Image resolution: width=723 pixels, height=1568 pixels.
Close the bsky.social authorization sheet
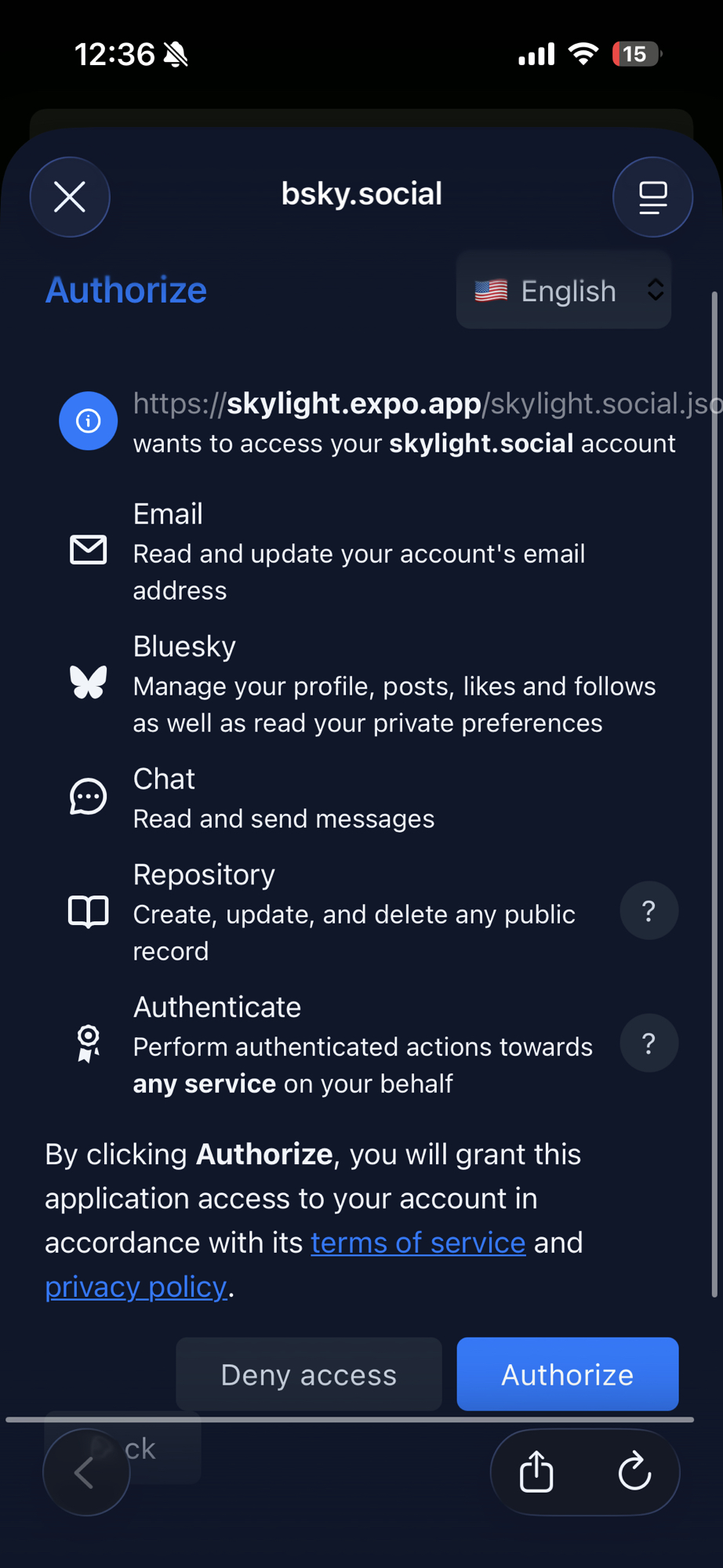70,197
